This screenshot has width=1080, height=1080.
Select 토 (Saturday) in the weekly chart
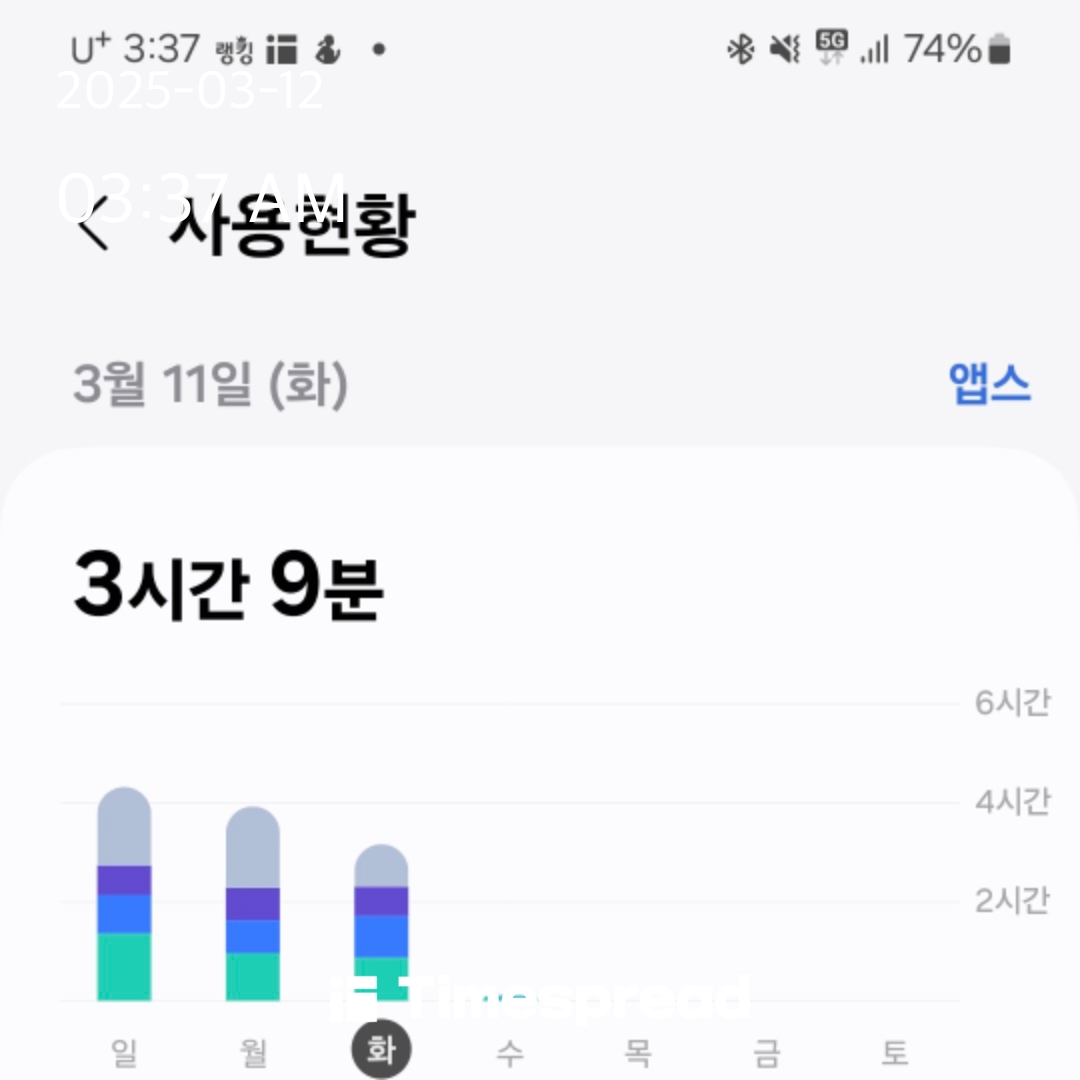pyautogui.click(x=895, y=1052)
